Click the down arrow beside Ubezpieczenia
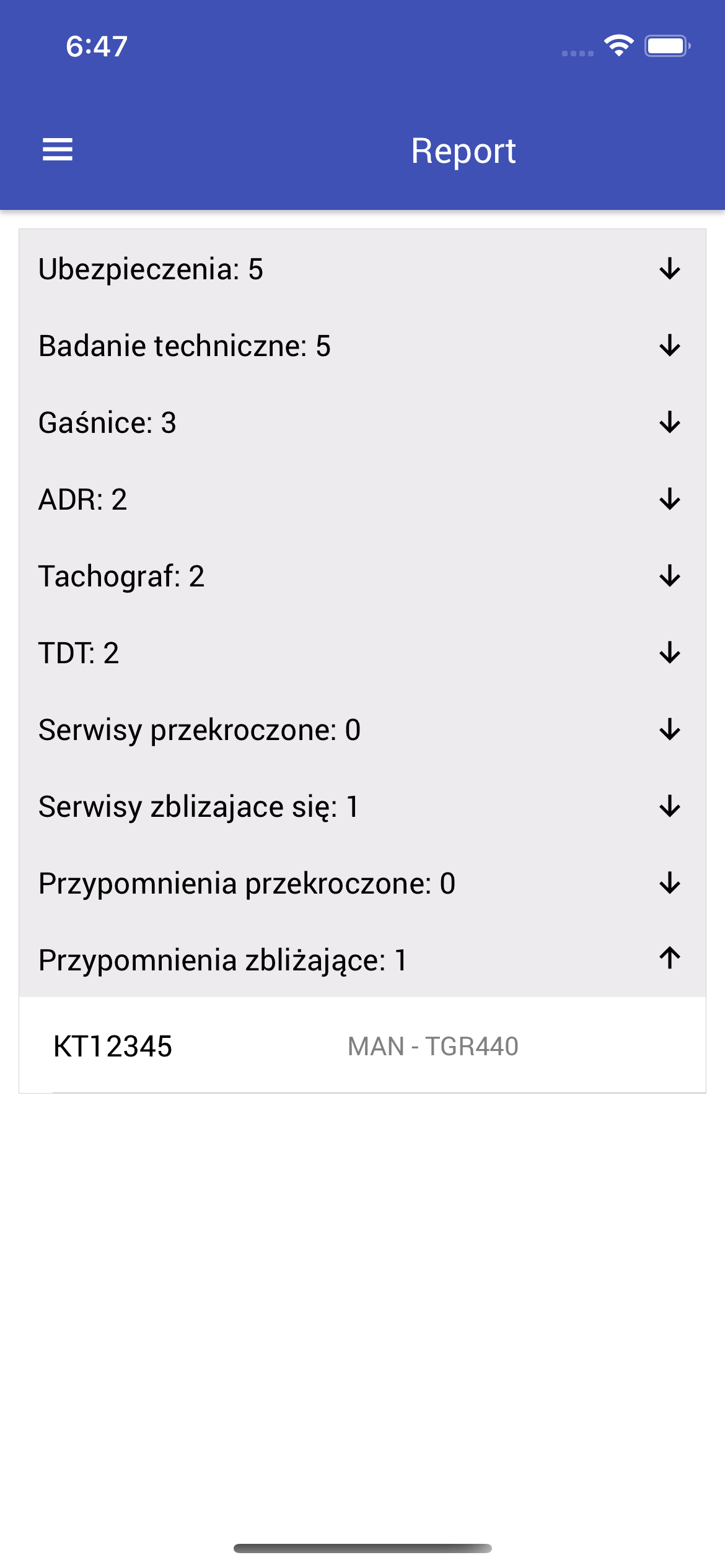 (x=669, y=269)
